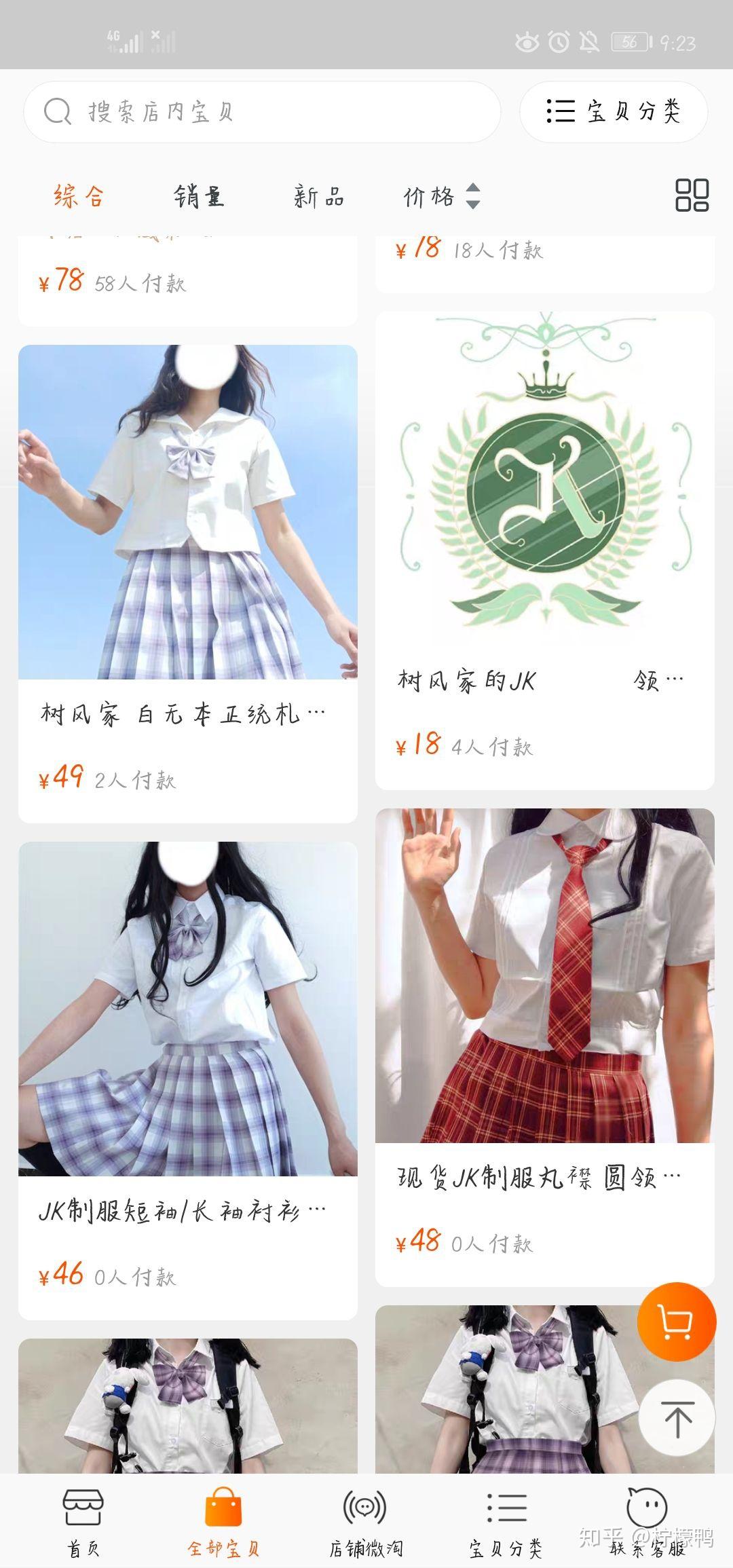
Task: Switch to the 综合 sort tab
Action: 79,196
